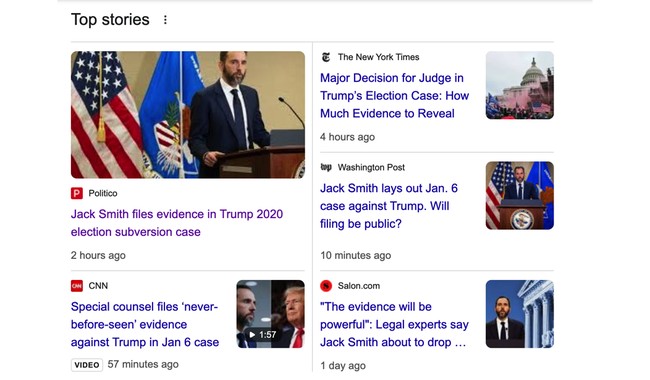
Task: Play the CNN video thumbnail
Action: (270, 314)
